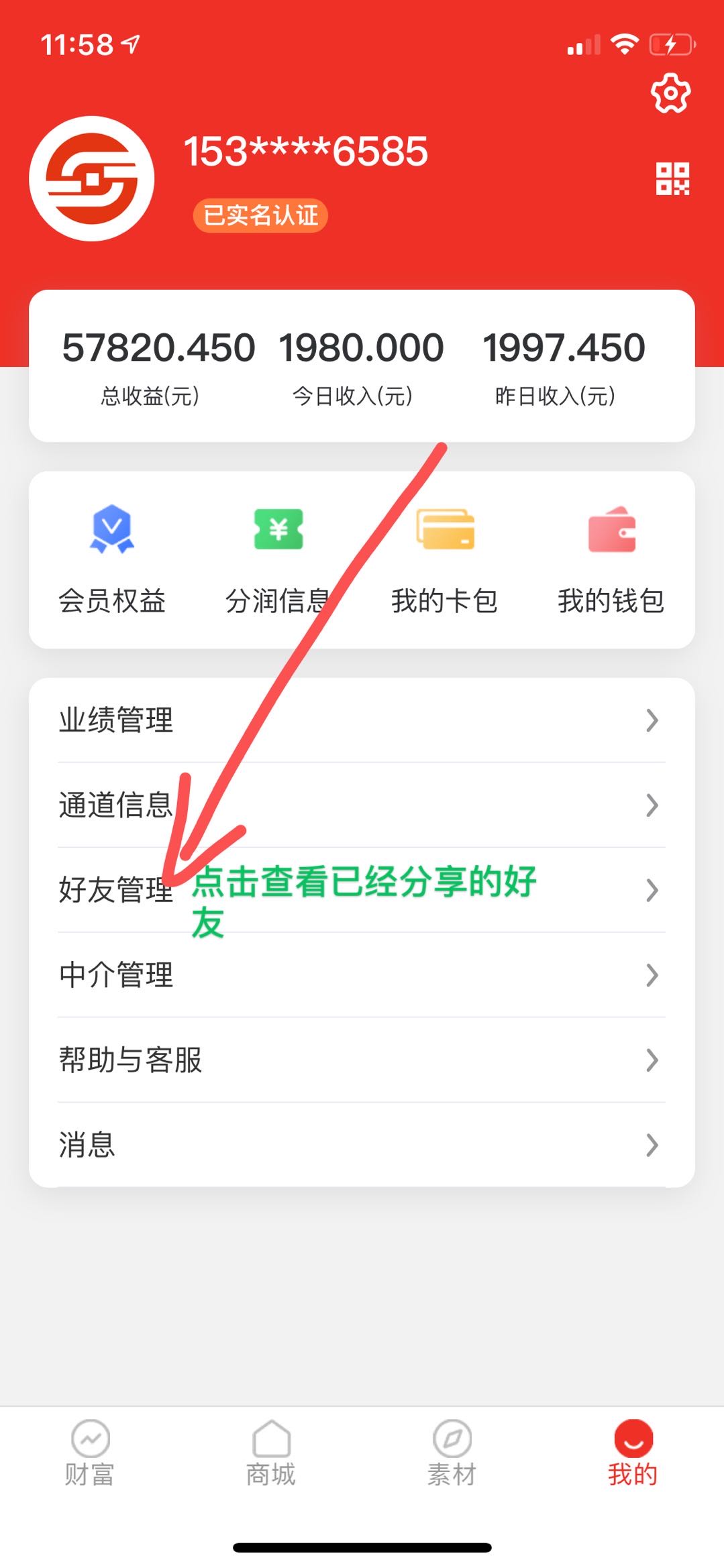Switch to the 素材 tab

[452, 1453]
